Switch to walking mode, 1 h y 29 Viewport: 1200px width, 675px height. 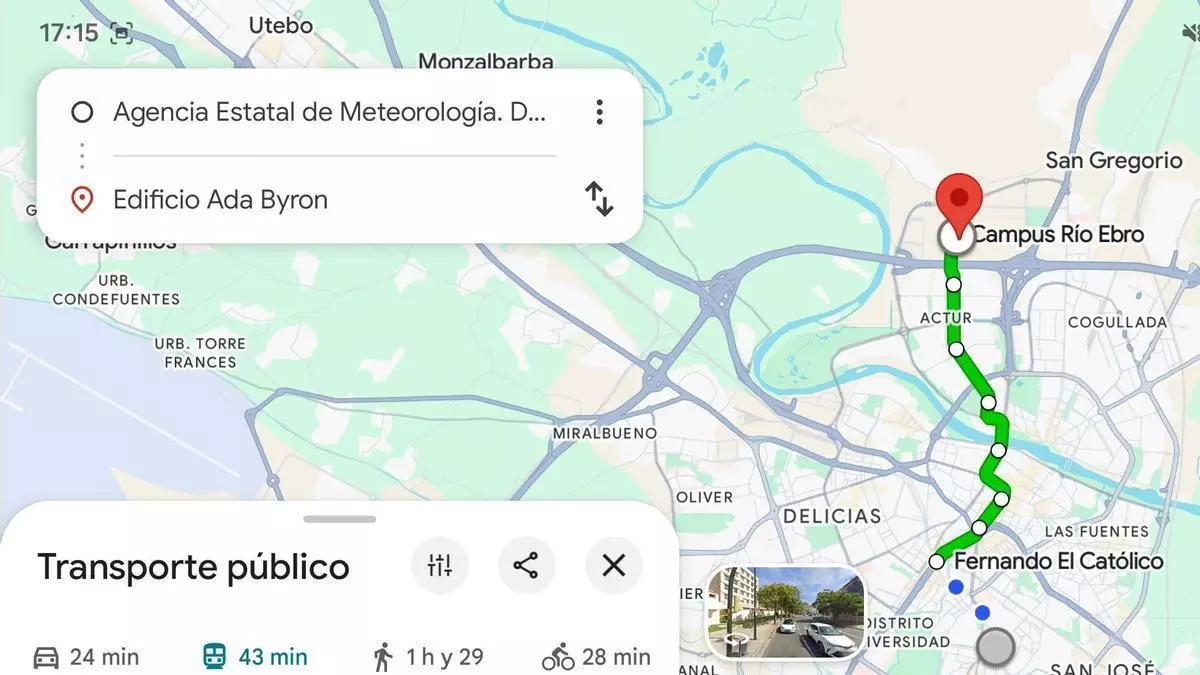(x=427, y=657)
